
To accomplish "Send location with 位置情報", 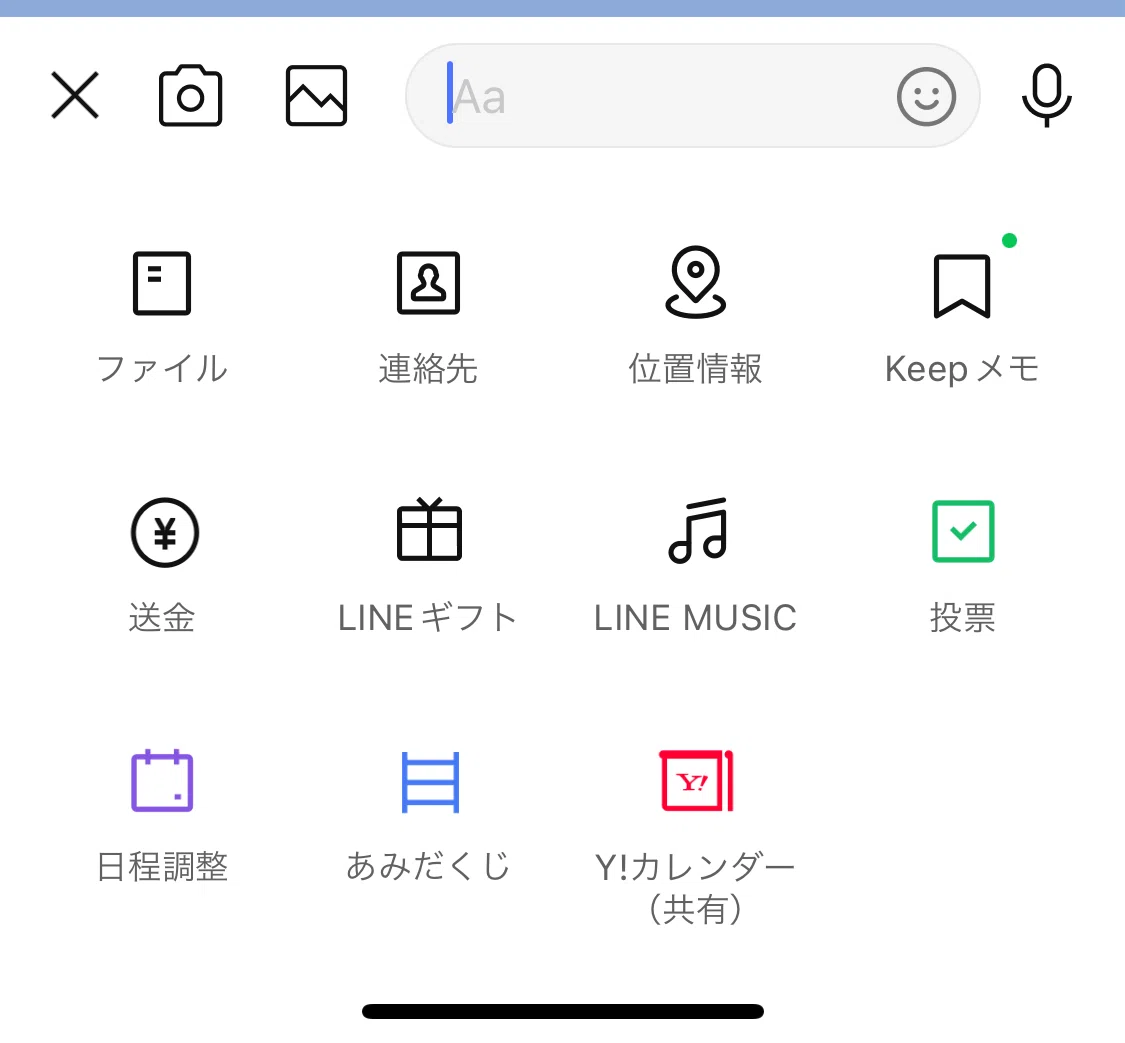I will [x=695, y=316].
